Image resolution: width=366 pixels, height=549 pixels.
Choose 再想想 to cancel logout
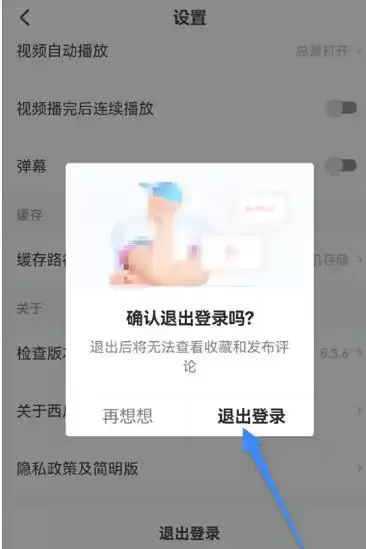pyautogui.click(x=127, y=416)
